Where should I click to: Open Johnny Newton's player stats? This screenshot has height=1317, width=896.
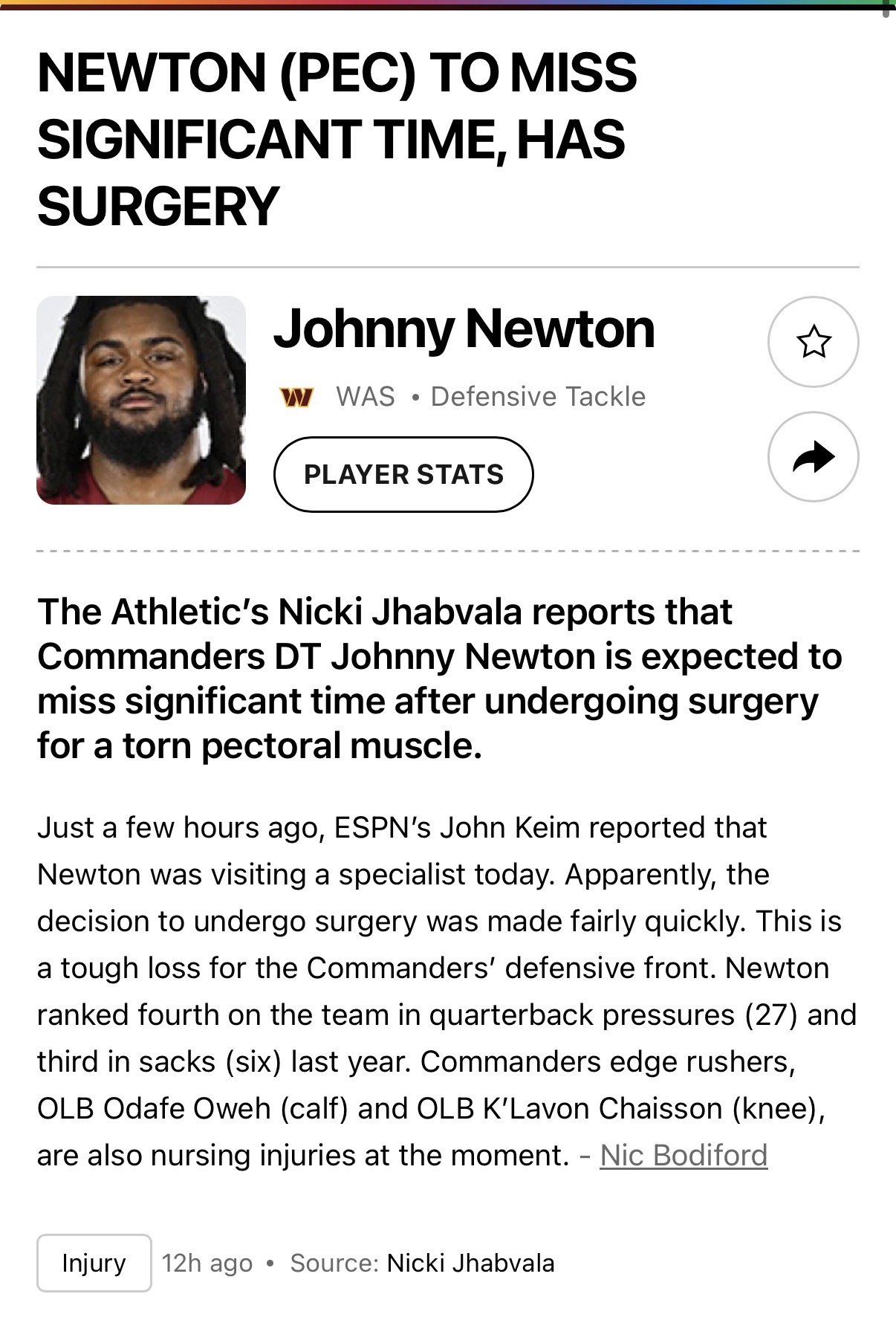(x=403, y=474)
